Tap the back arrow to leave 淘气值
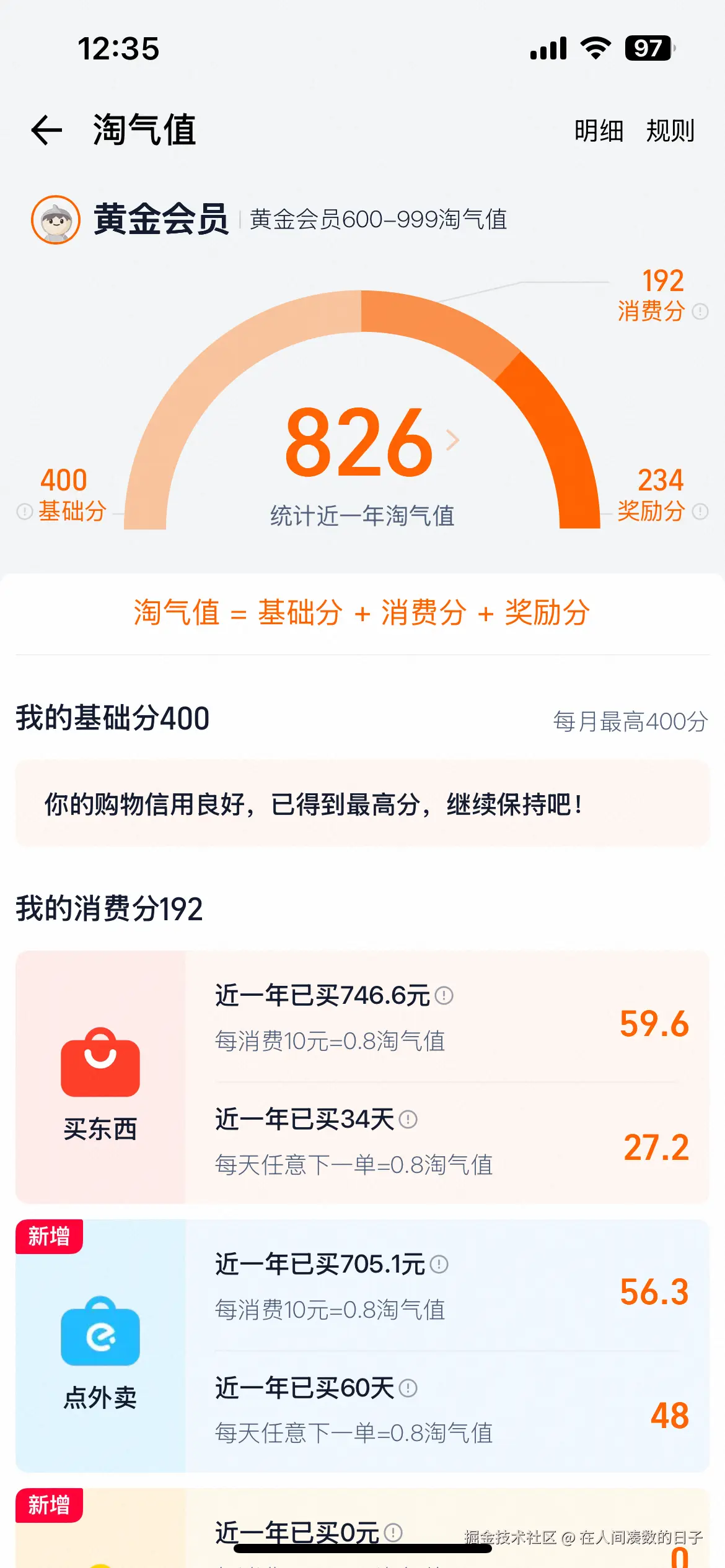Image resolution: width=725 pixels, height=1568 pixels. coord(46,130)
